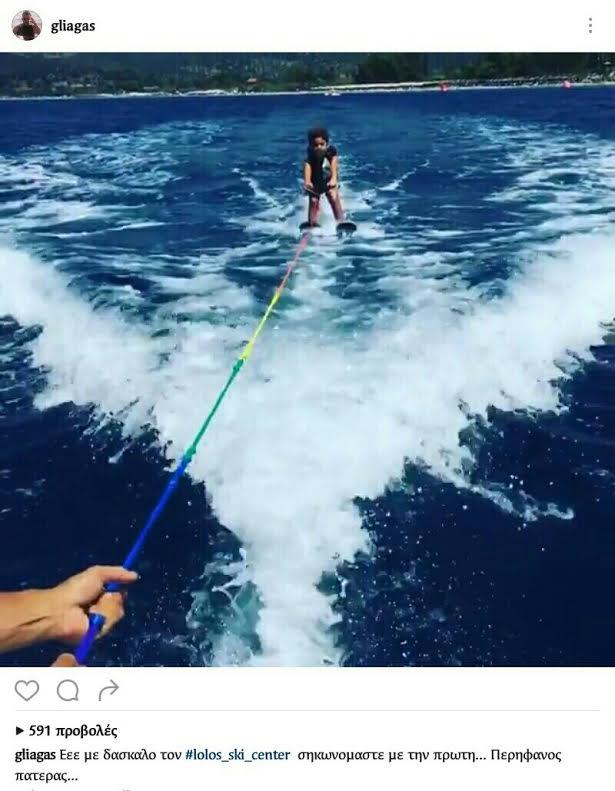Screen dimensions: 615x791
Task: Like the water skiing post
Action: [x=27, y=690]
